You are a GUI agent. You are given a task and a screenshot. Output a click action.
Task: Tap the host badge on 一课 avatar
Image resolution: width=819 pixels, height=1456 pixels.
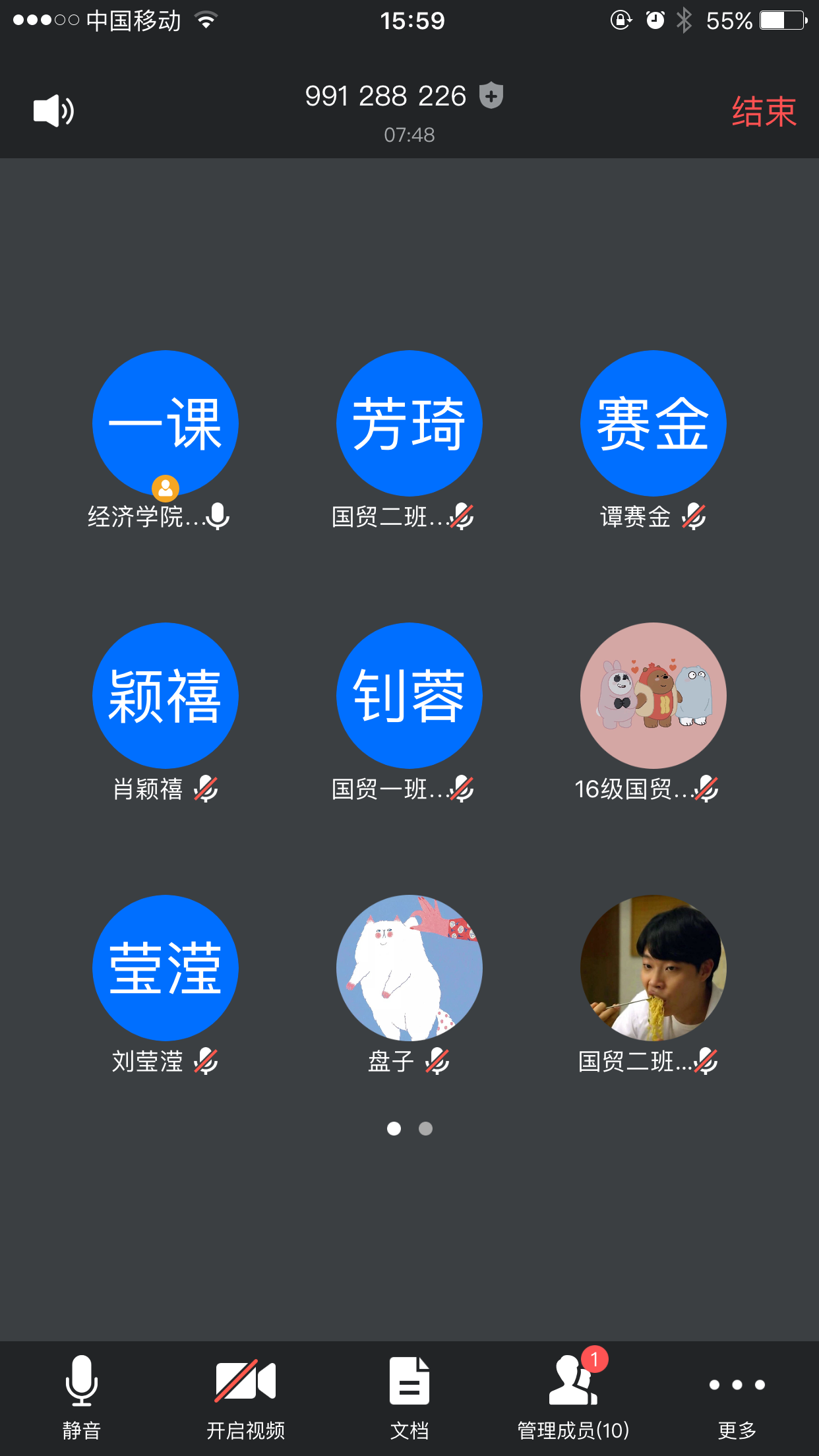point(166,489)
